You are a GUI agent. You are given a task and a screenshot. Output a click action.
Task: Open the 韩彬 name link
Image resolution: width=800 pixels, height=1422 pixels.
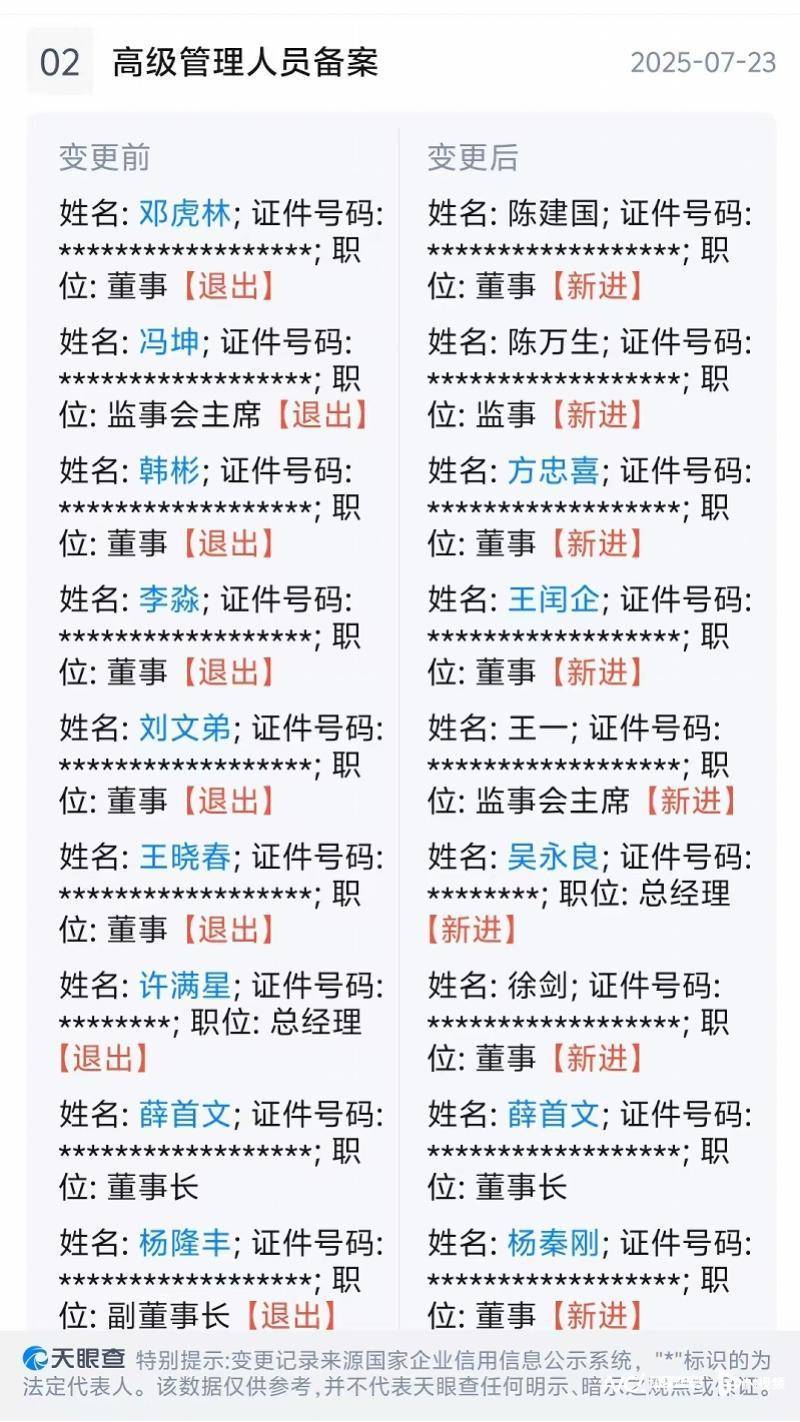[x=169, y=471]
